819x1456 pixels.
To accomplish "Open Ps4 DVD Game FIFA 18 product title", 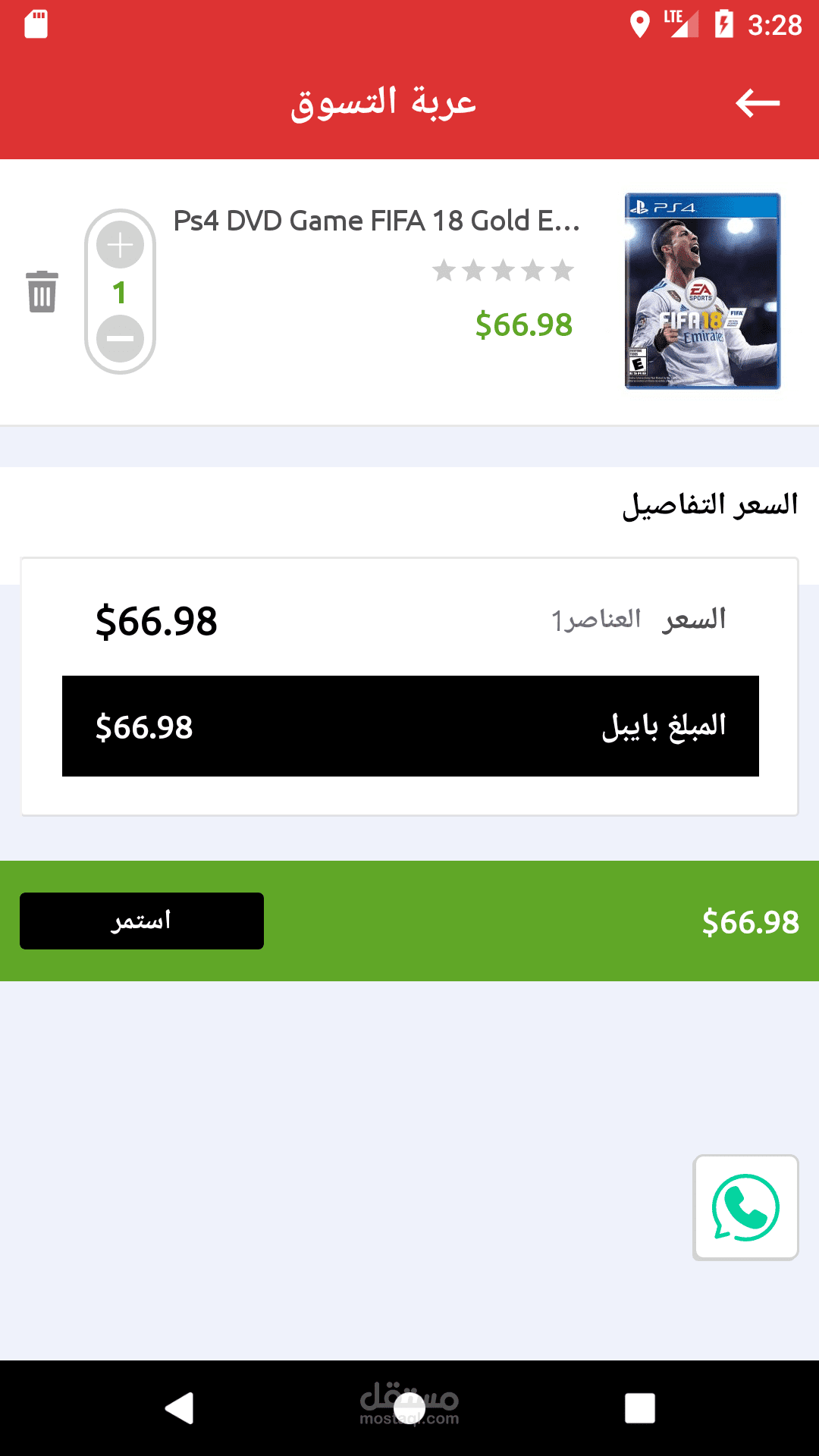I will click(376, 221).
